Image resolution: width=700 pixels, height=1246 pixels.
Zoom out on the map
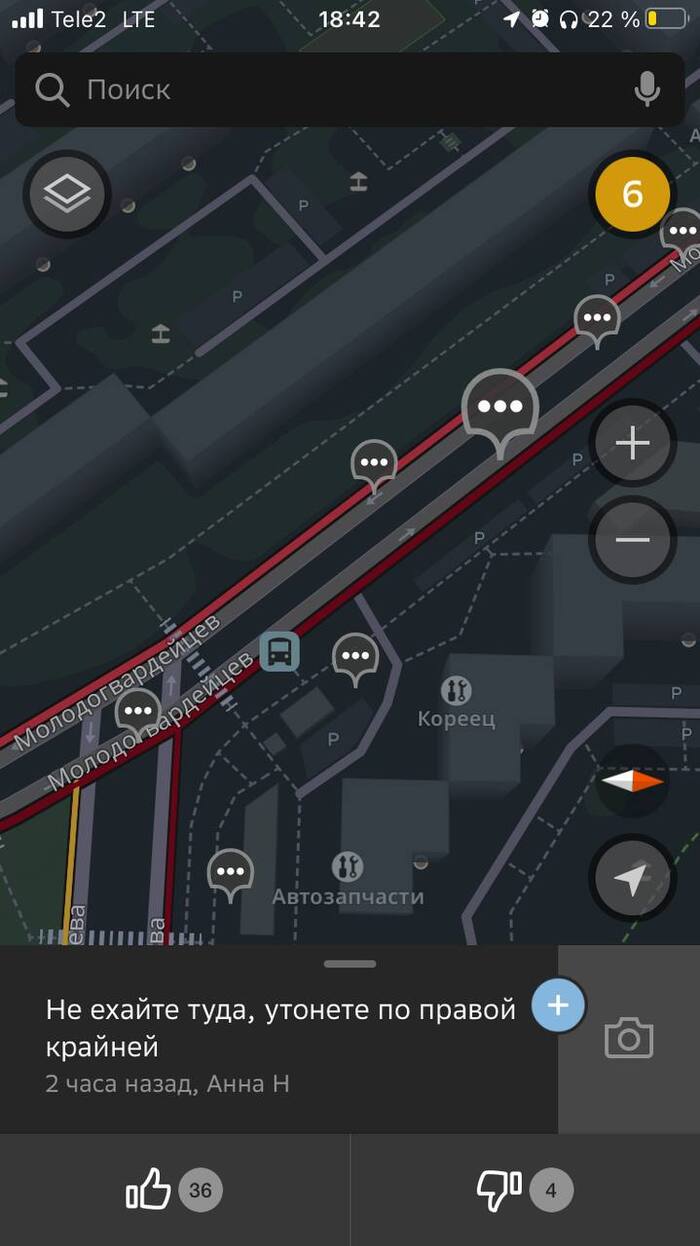point(632,539)
